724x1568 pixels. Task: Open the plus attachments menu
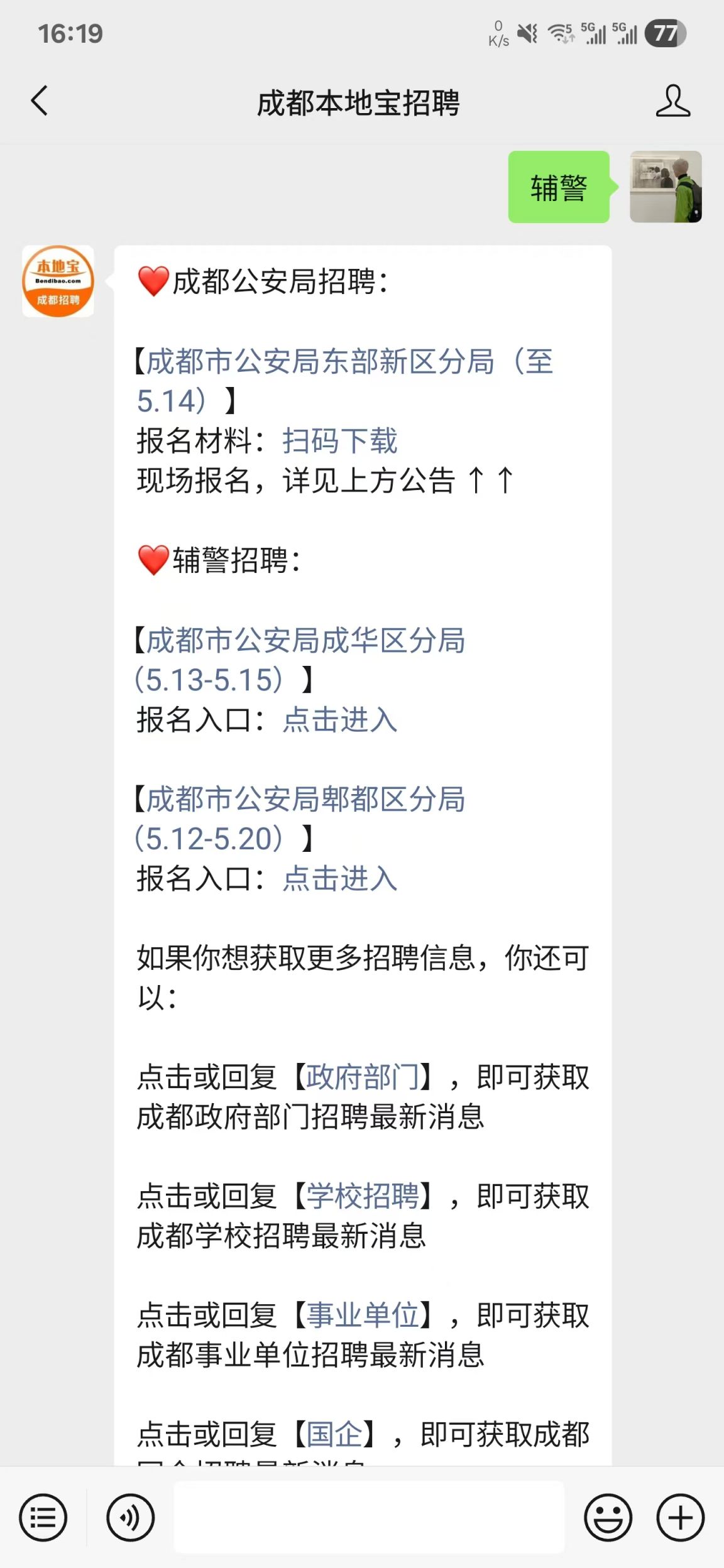(680, 1517)
